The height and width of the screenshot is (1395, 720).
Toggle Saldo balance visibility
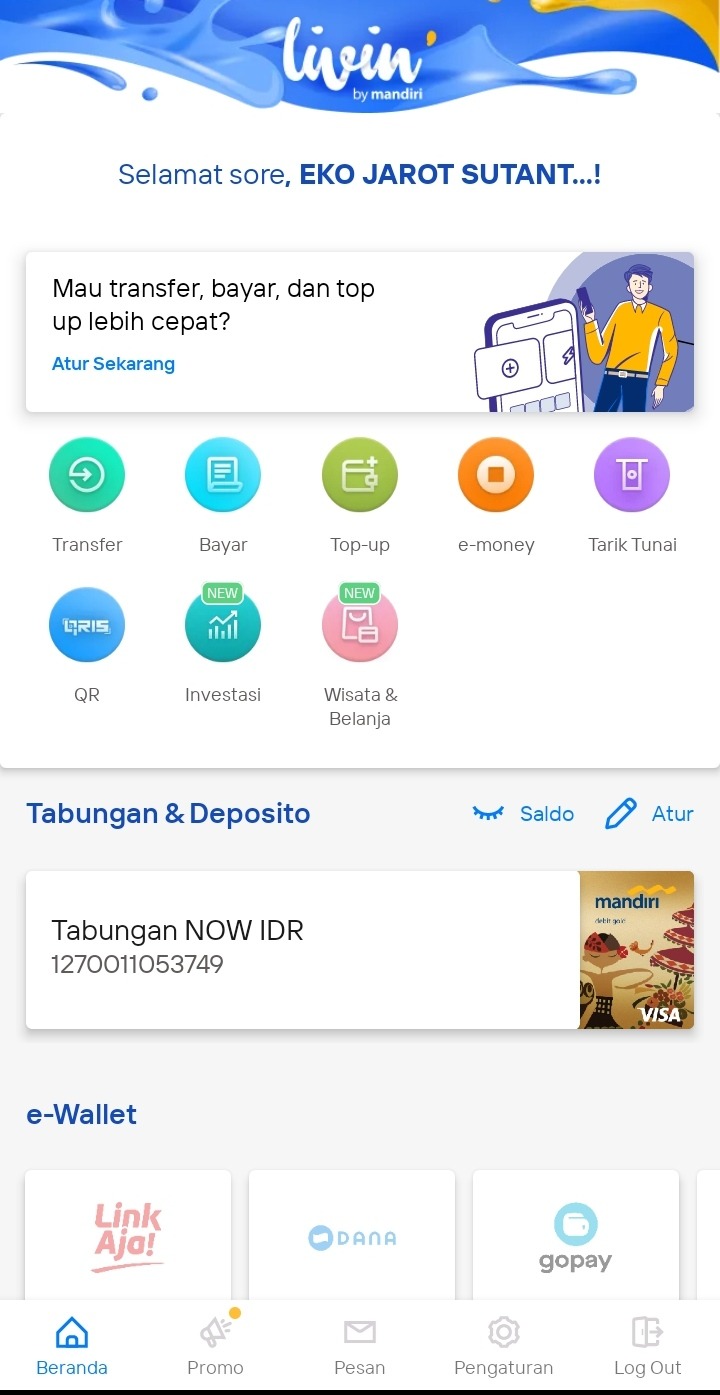pyautogui.click(x=524, y=814)
